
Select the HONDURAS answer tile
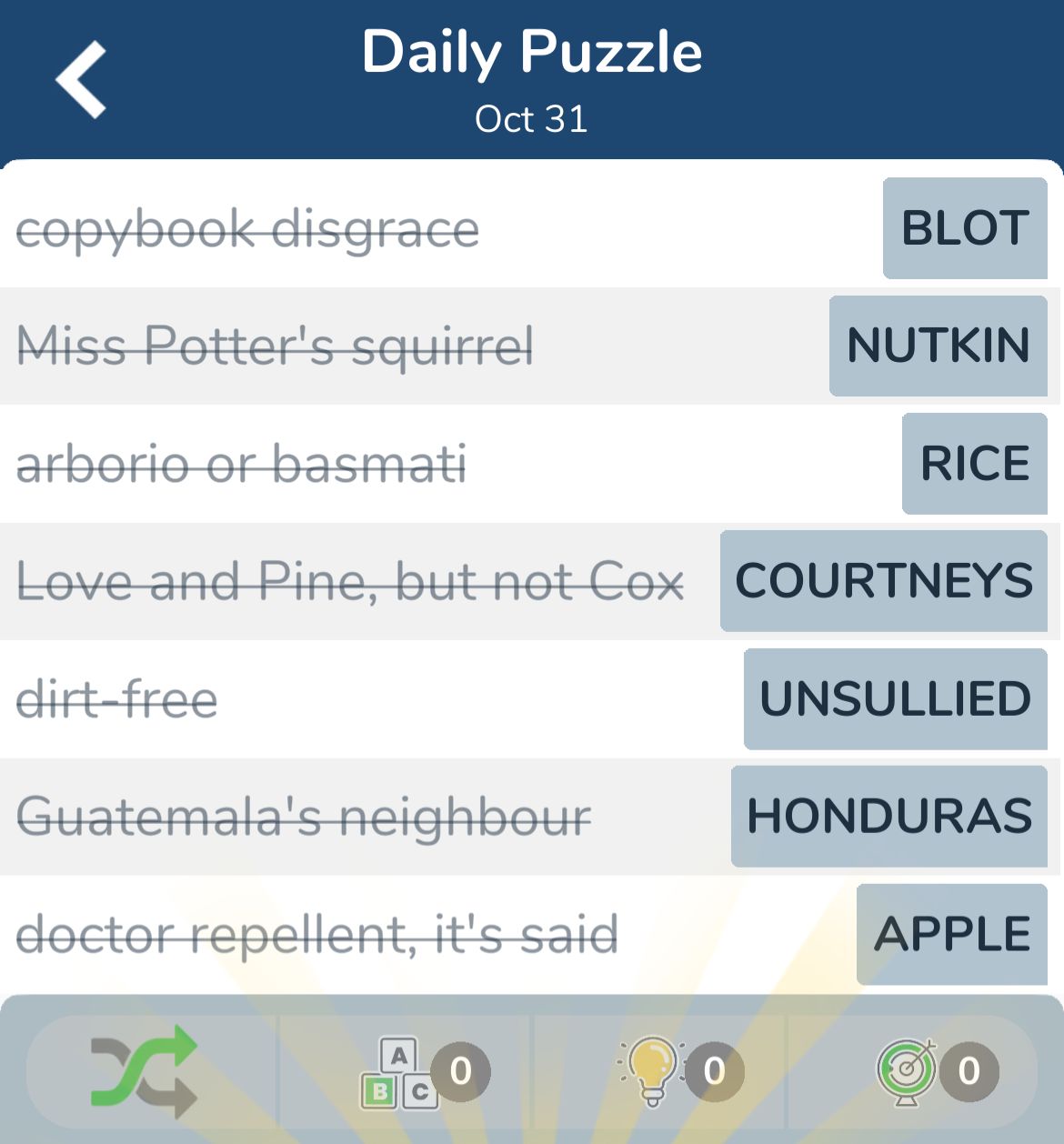point(888,817)
